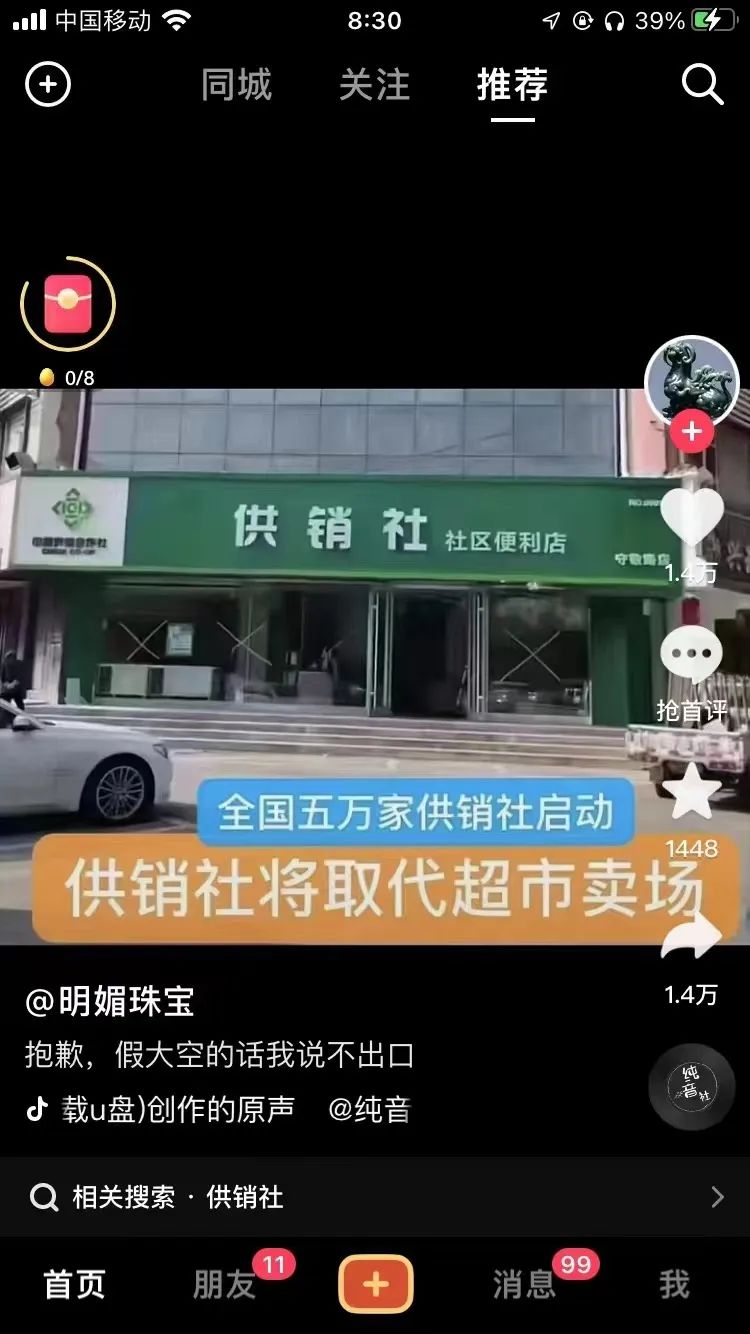The width and height of the screenshot is (750, 1334).
Task: Like this video with the heart
Action: [692, 518]
